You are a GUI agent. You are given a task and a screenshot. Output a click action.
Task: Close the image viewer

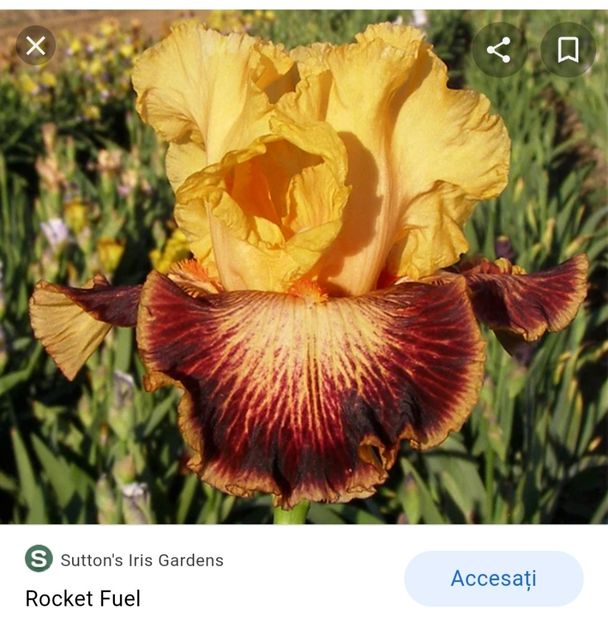(36, 46)
